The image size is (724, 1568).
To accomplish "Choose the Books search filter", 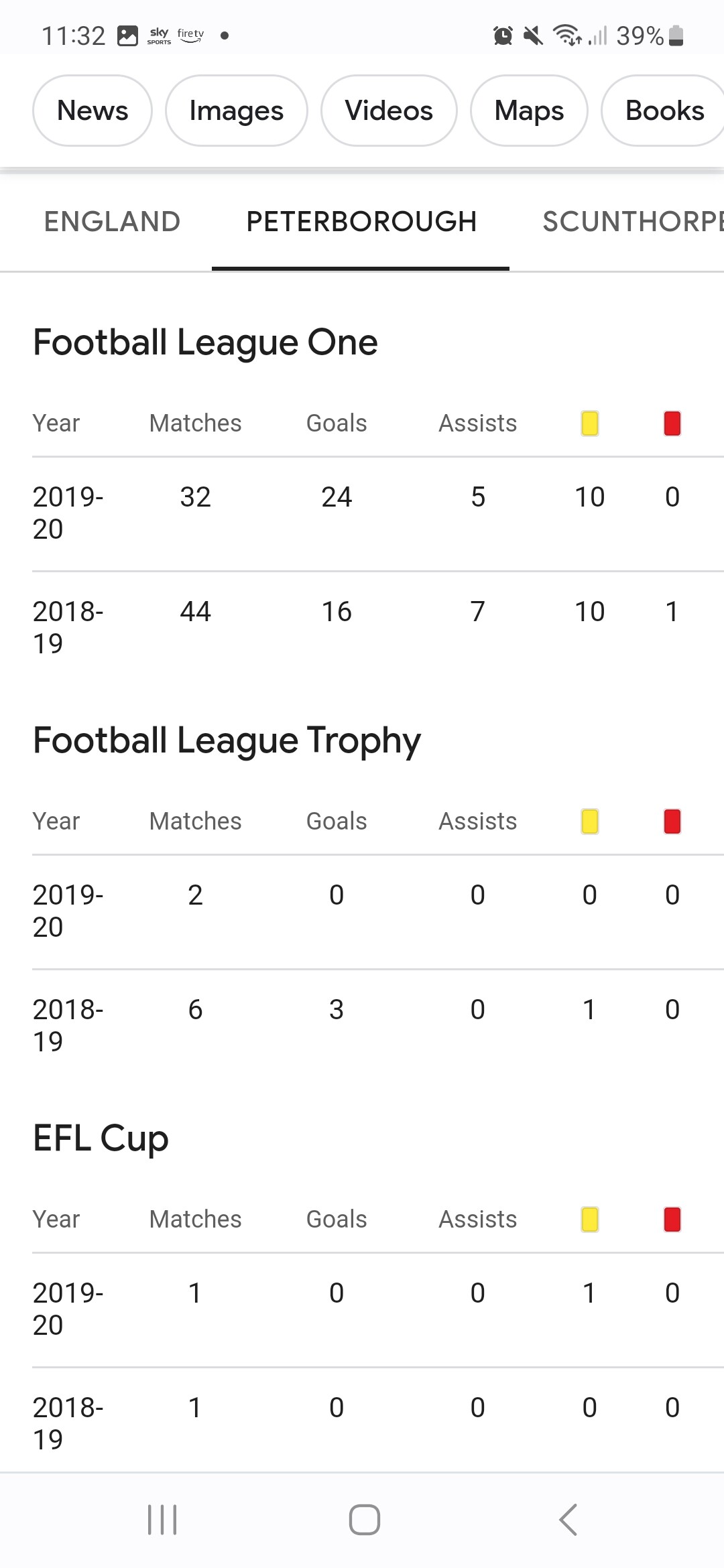I will click(664, 111).
